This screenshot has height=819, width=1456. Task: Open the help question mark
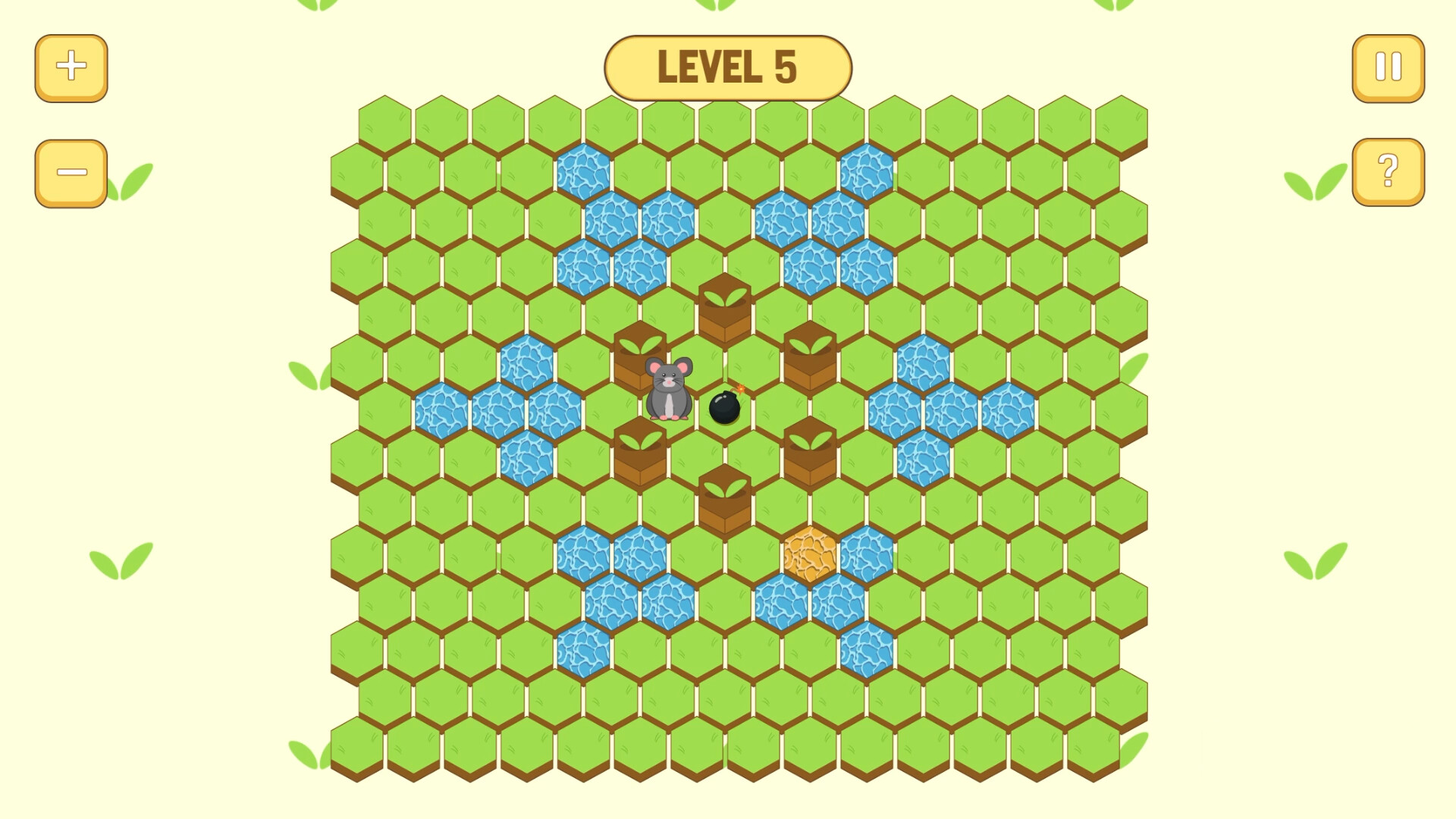pyautogui.click(x=1388, y=172)
